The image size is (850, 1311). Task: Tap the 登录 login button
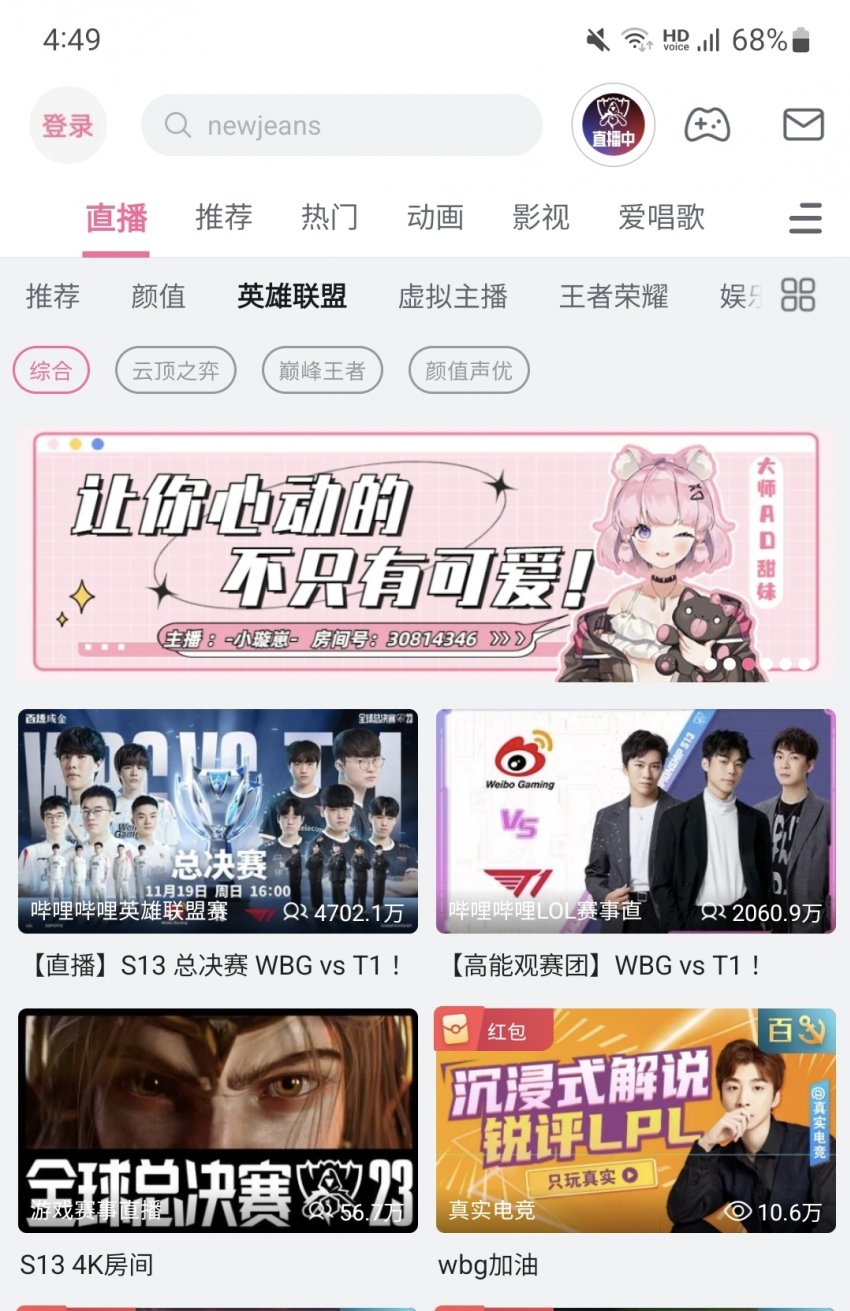click(x=68, y=124)
